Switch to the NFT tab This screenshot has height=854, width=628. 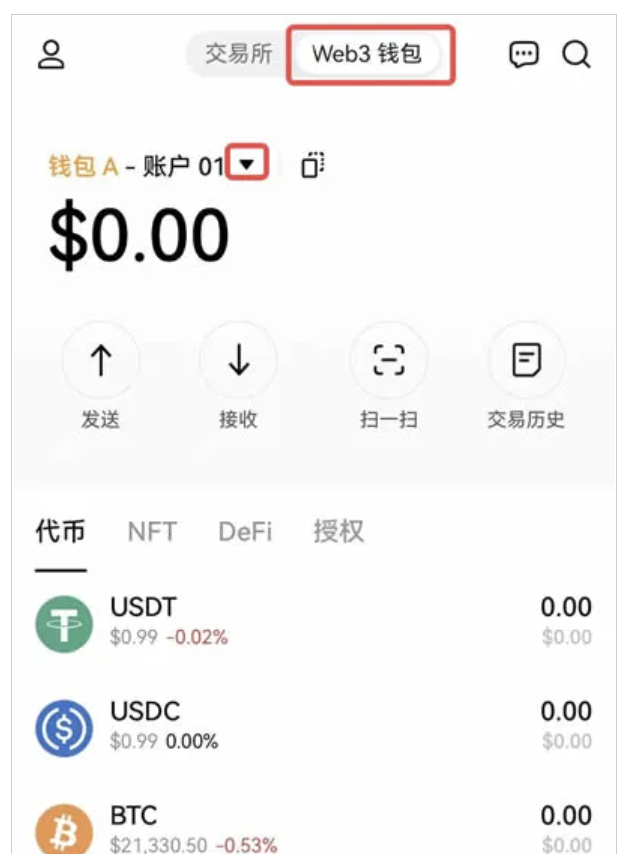[x=152, y=532]
